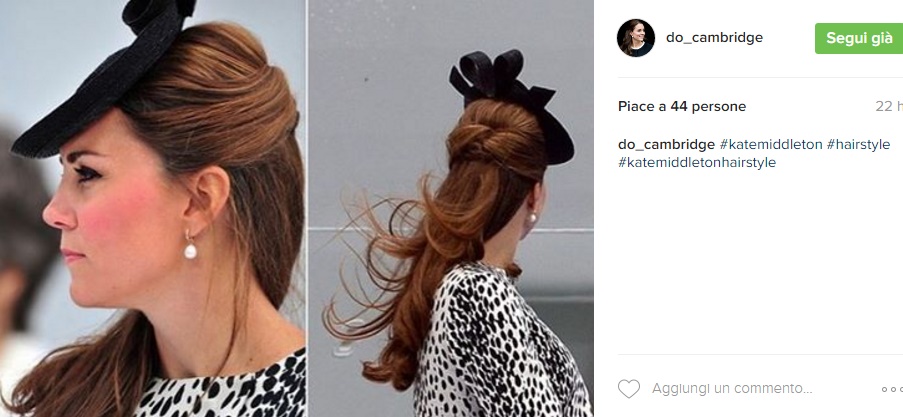Open do_cambridge profile avatar

coord(636,38)
